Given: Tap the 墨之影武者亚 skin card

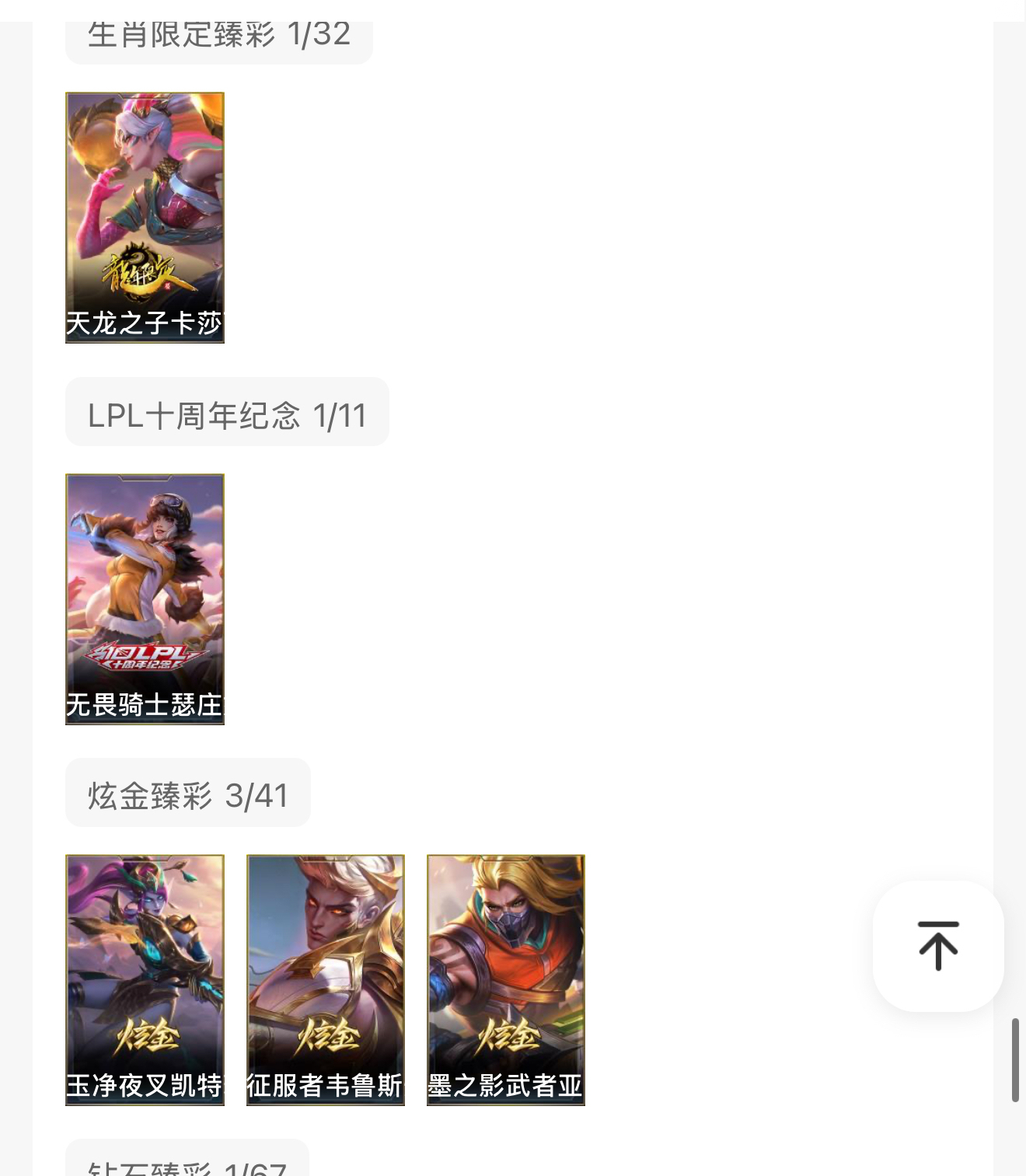Looking at the screenshot, I should (506, 979).
